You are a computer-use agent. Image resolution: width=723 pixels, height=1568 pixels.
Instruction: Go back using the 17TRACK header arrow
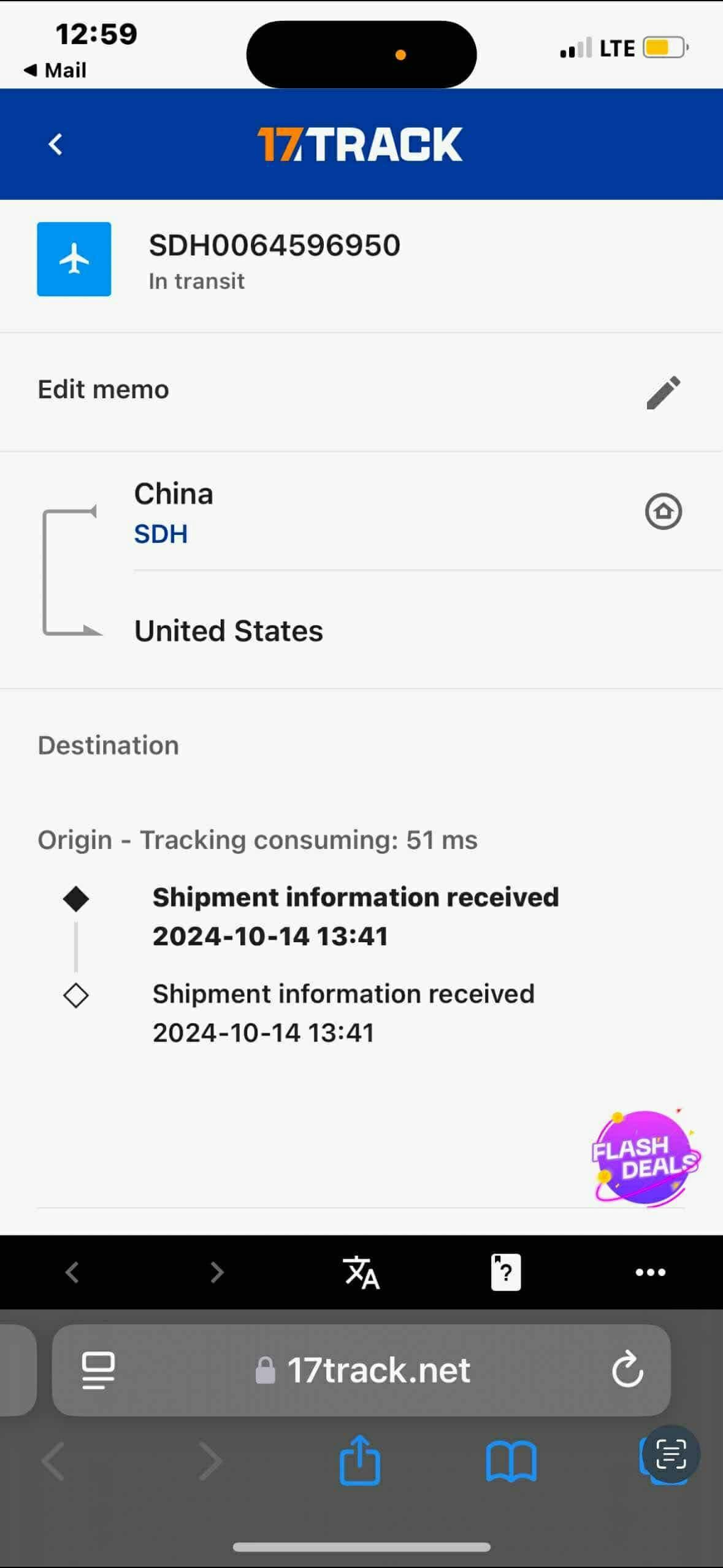click(55, 145)
